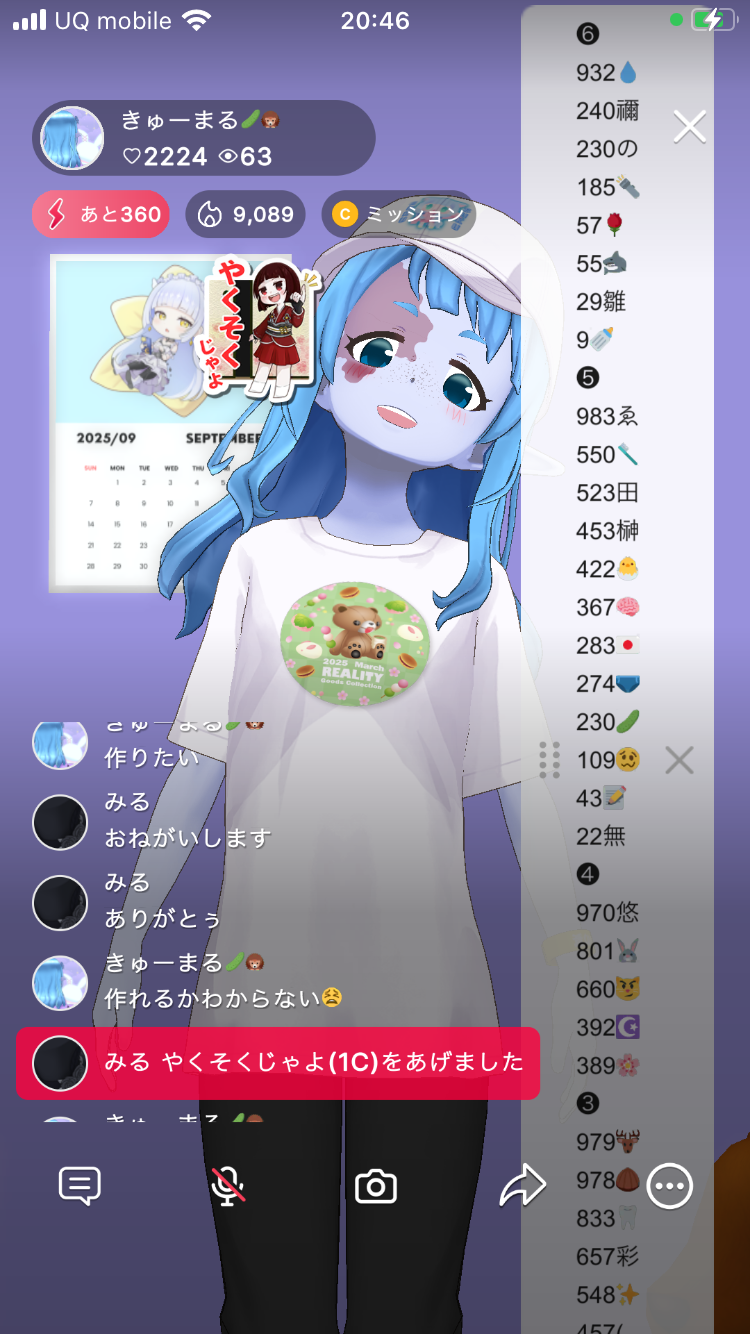Open the more options menu
Screen dimensions: 750x1334
point(669,1187)
